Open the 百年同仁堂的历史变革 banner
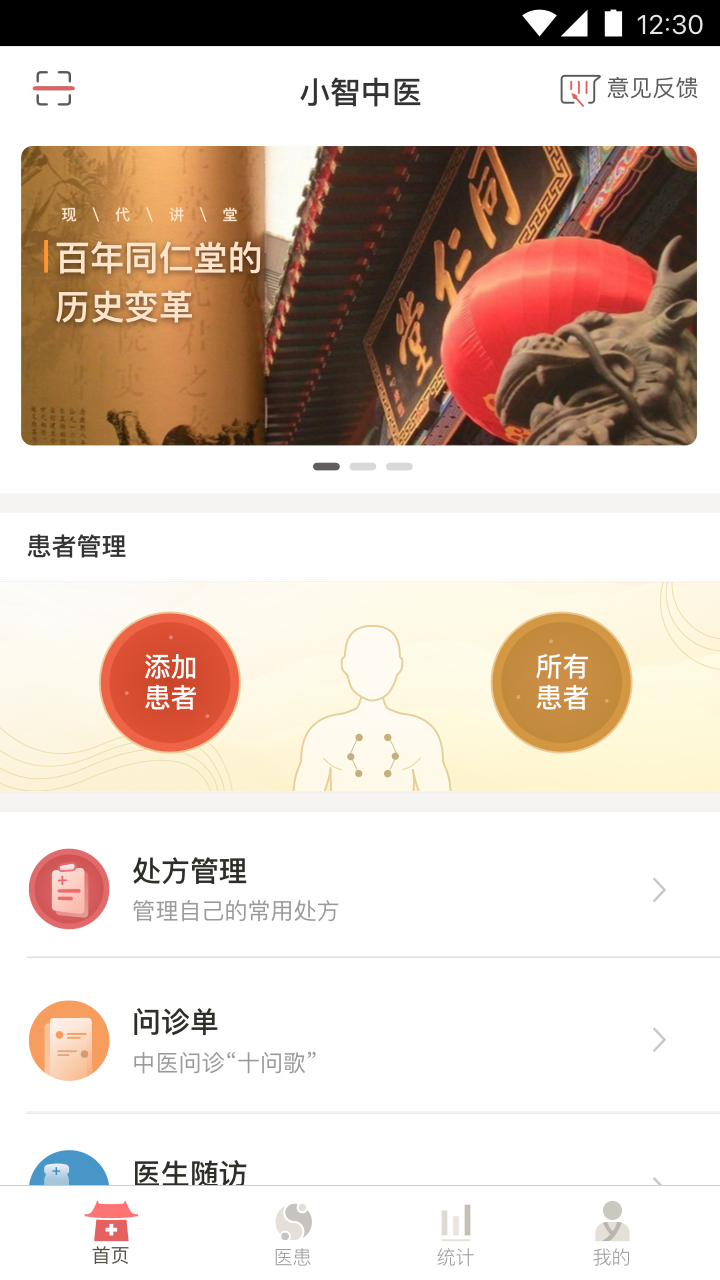Viewport: 720px width, 1280px height. click(x=359, y=295)
